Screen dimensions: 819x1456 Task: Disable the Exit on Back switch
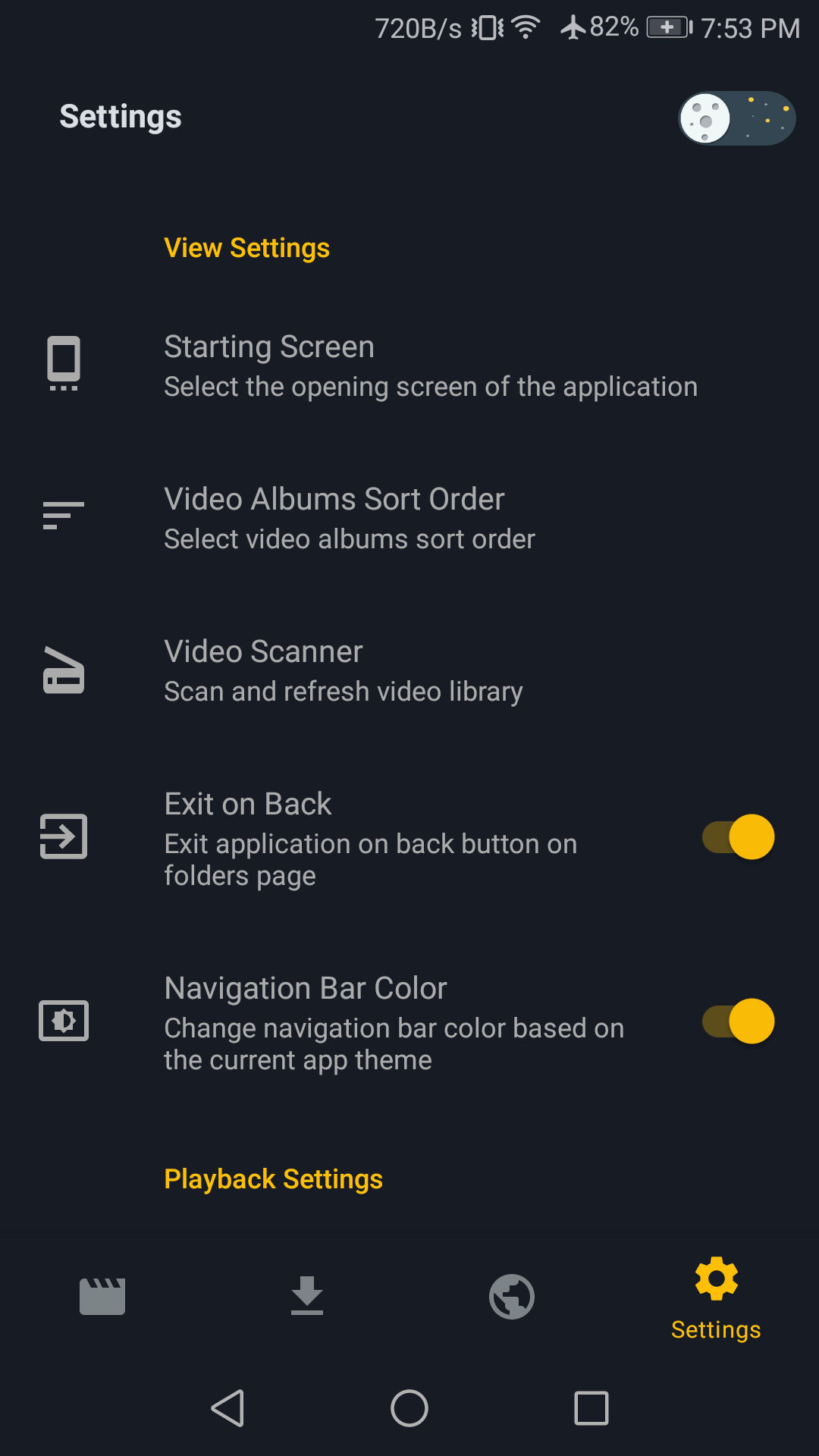coord(739,837)
